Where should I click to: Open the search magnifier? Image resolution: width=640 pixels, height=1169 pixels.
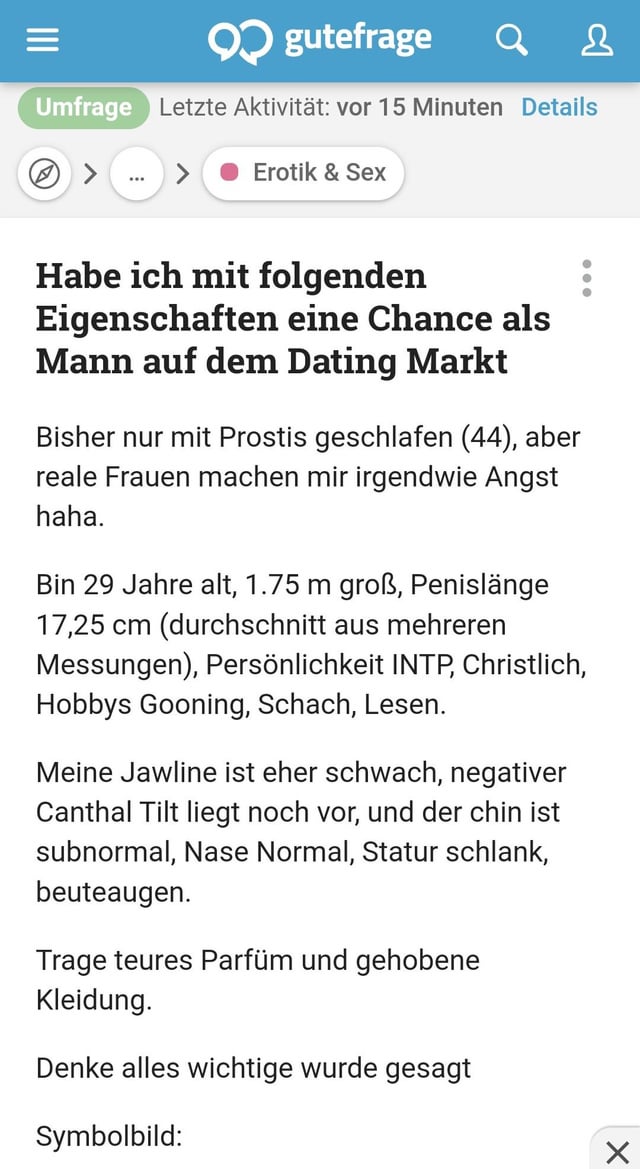(x=511, y=40)
